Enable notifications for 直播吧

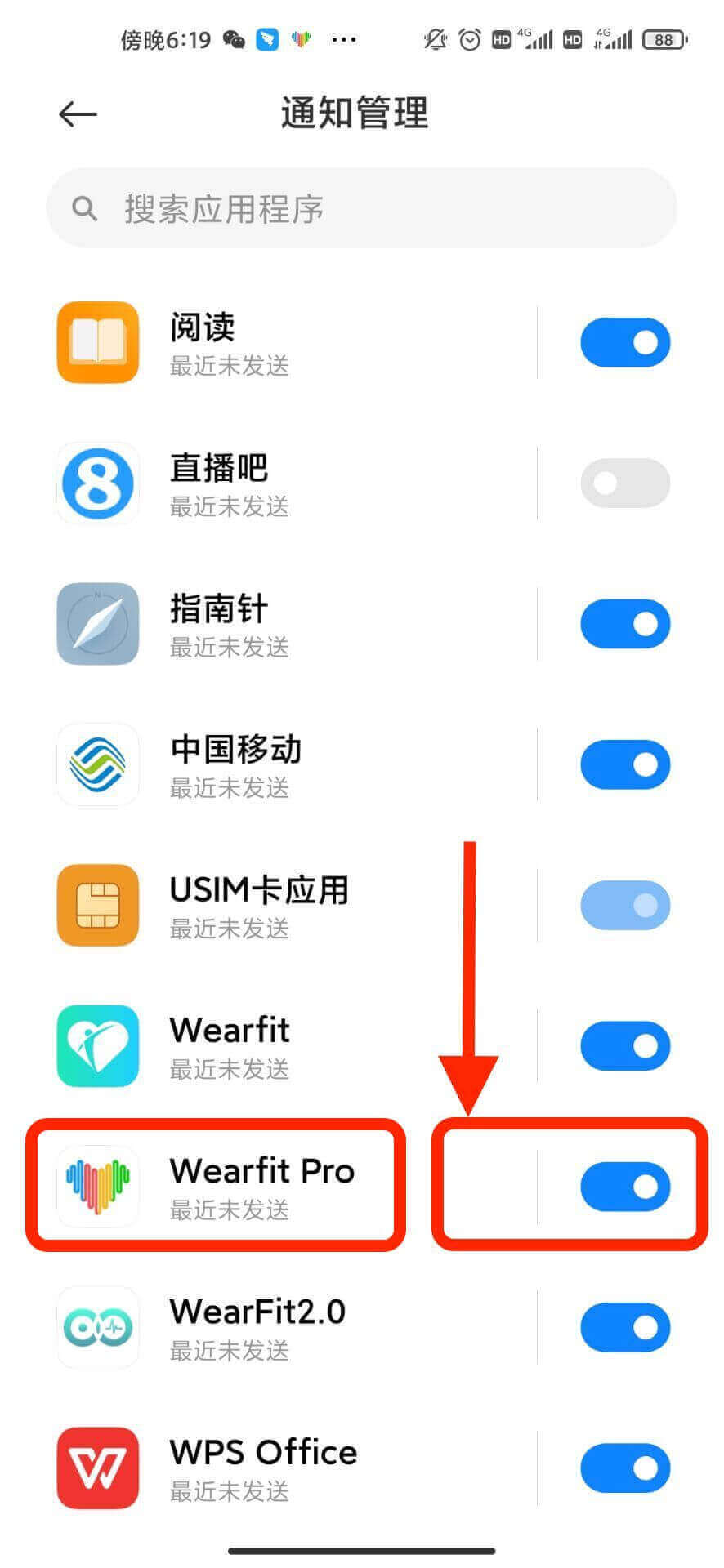click(x=625, y=483)
